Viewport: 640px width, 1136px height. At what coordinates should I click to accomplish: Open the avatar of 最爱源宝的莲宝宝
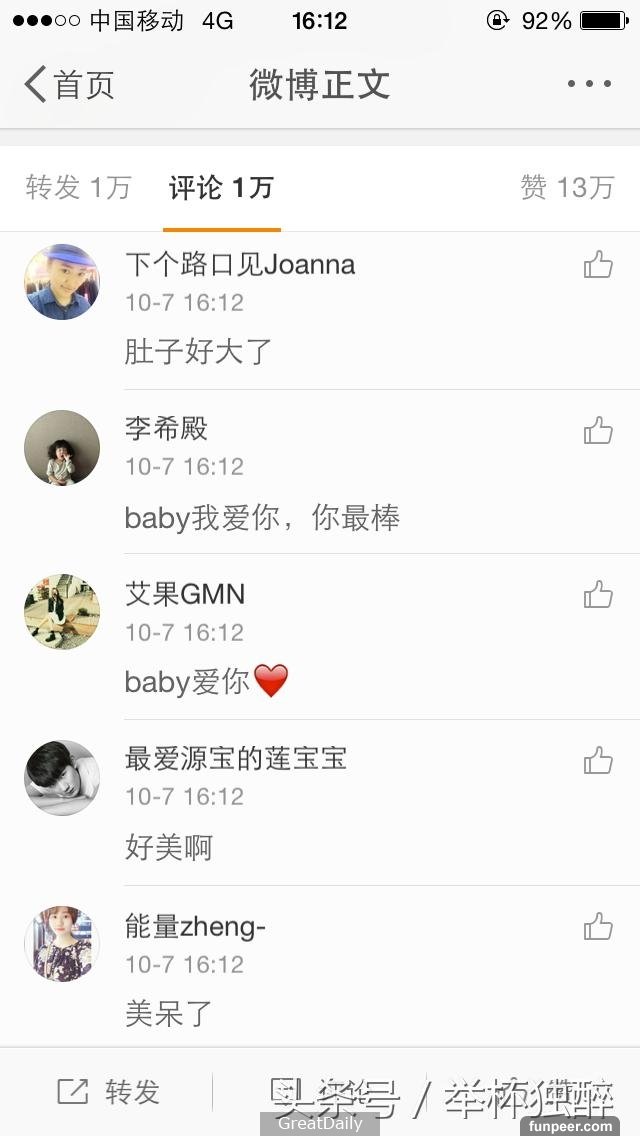[x=62, y=778]
